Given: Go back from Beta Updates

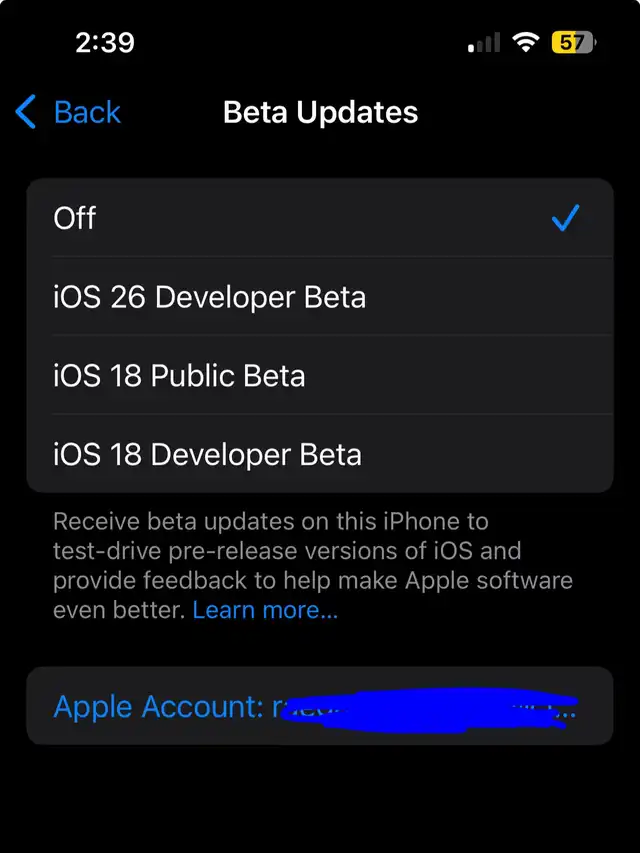Looking at the screenshot, I should pos(68,112).
